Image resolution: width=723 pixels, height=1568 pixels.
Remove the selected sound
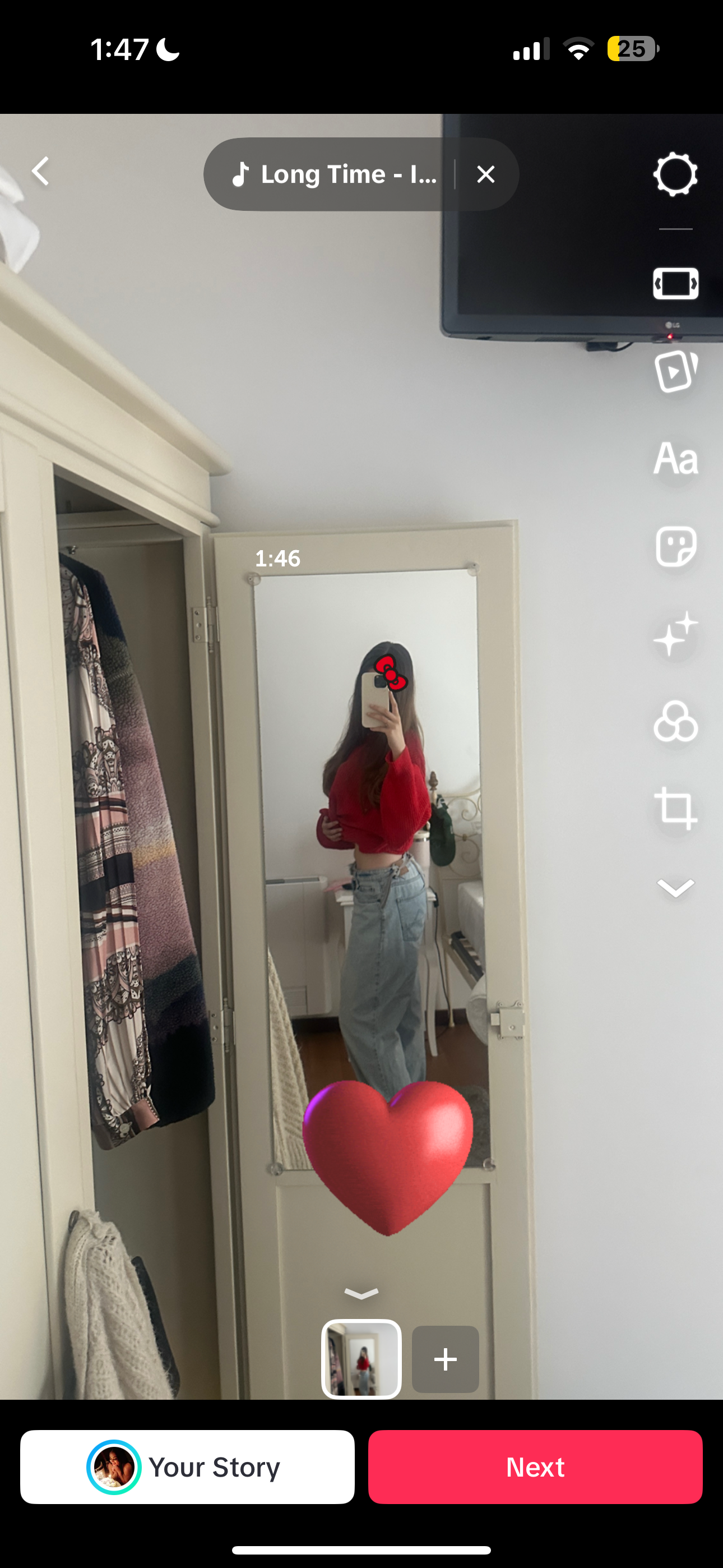[x=486, y=175]
